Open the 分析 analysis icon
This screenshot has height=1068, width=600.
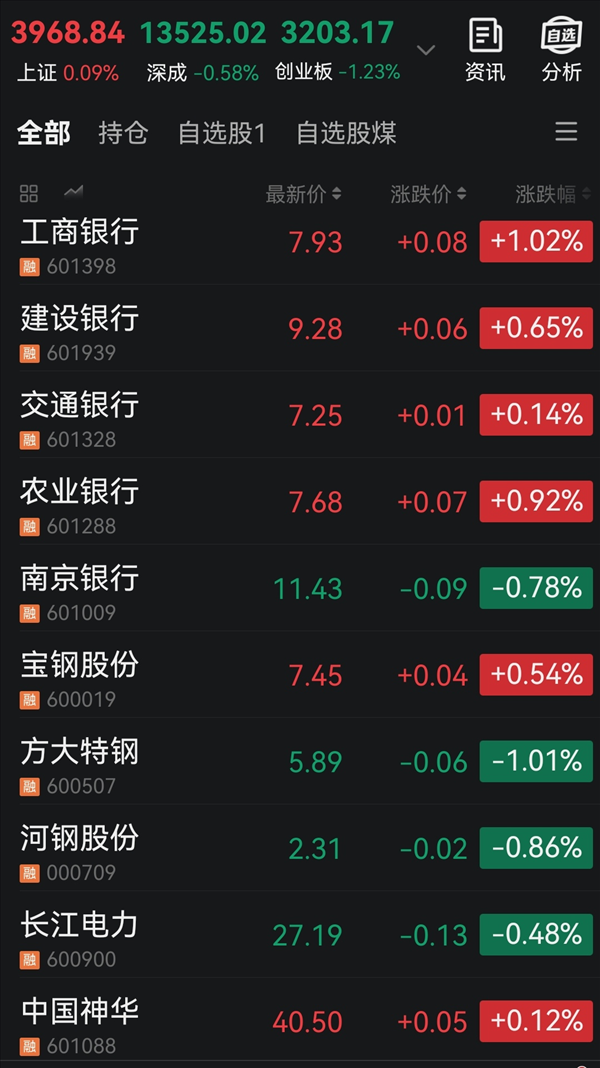pyautogui.click(x=561, y=50)
